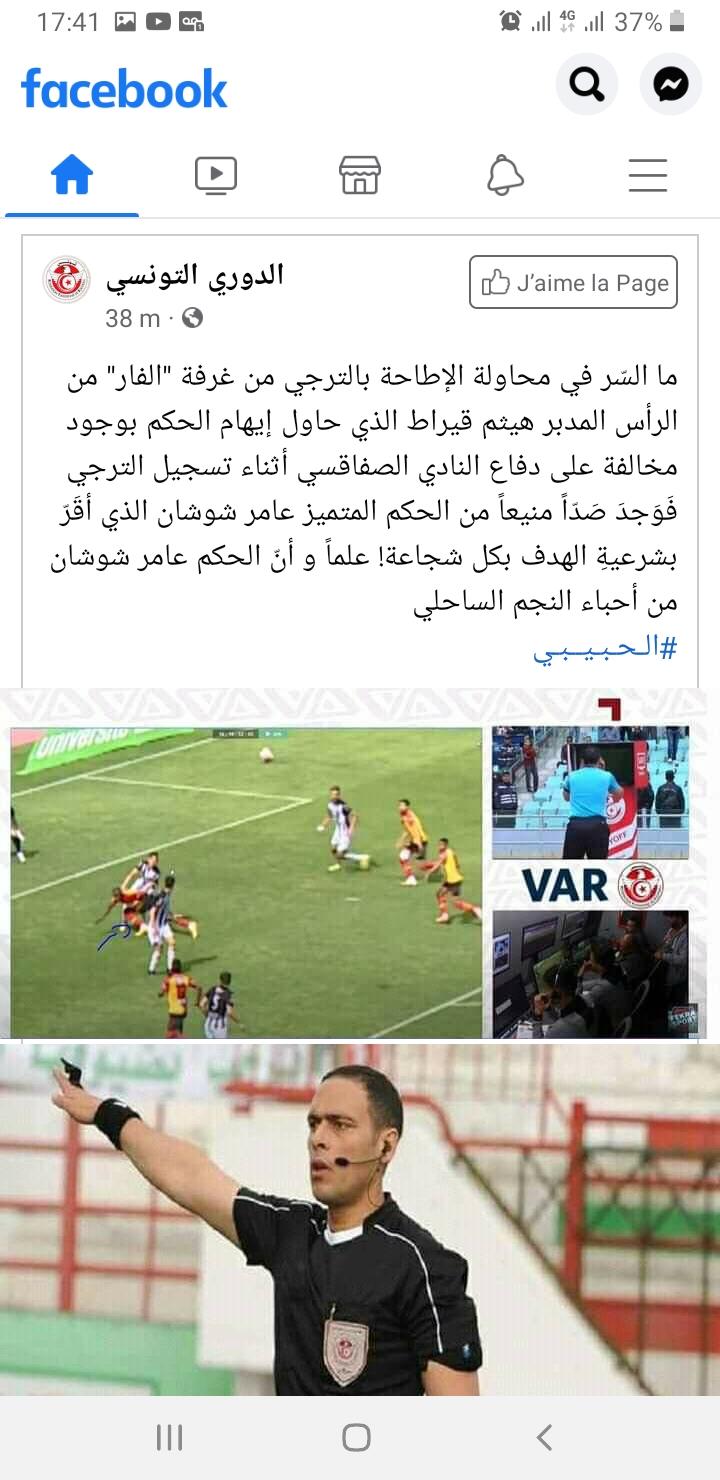Open the notifications bell tab
The image size is (720, 1480).
tap(505, 176)
